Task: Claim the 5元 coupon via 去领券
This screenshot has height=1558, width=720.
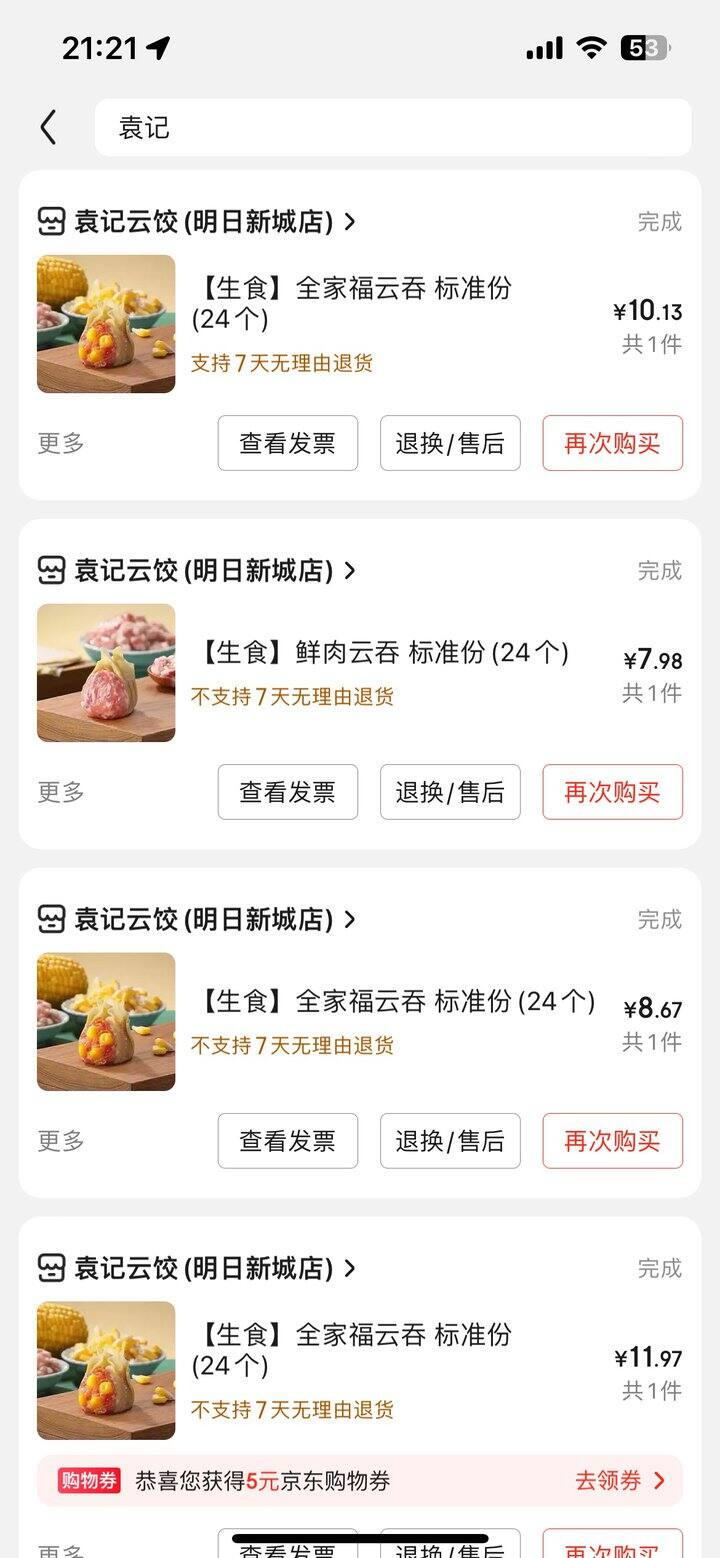Action: (620, 1481)
